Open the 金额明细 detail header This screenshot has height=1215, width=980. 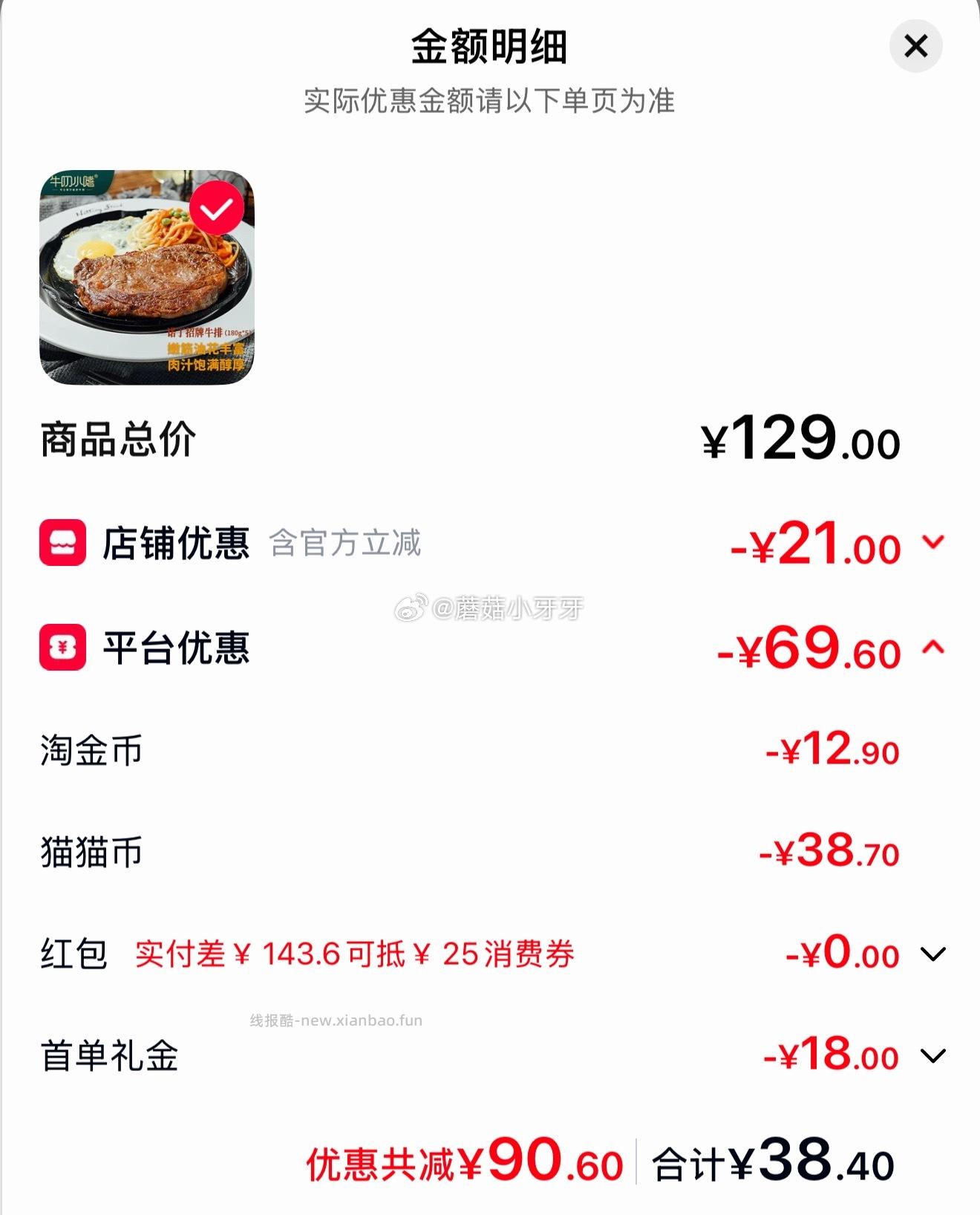pyautogui.click(x=490, y=46)
